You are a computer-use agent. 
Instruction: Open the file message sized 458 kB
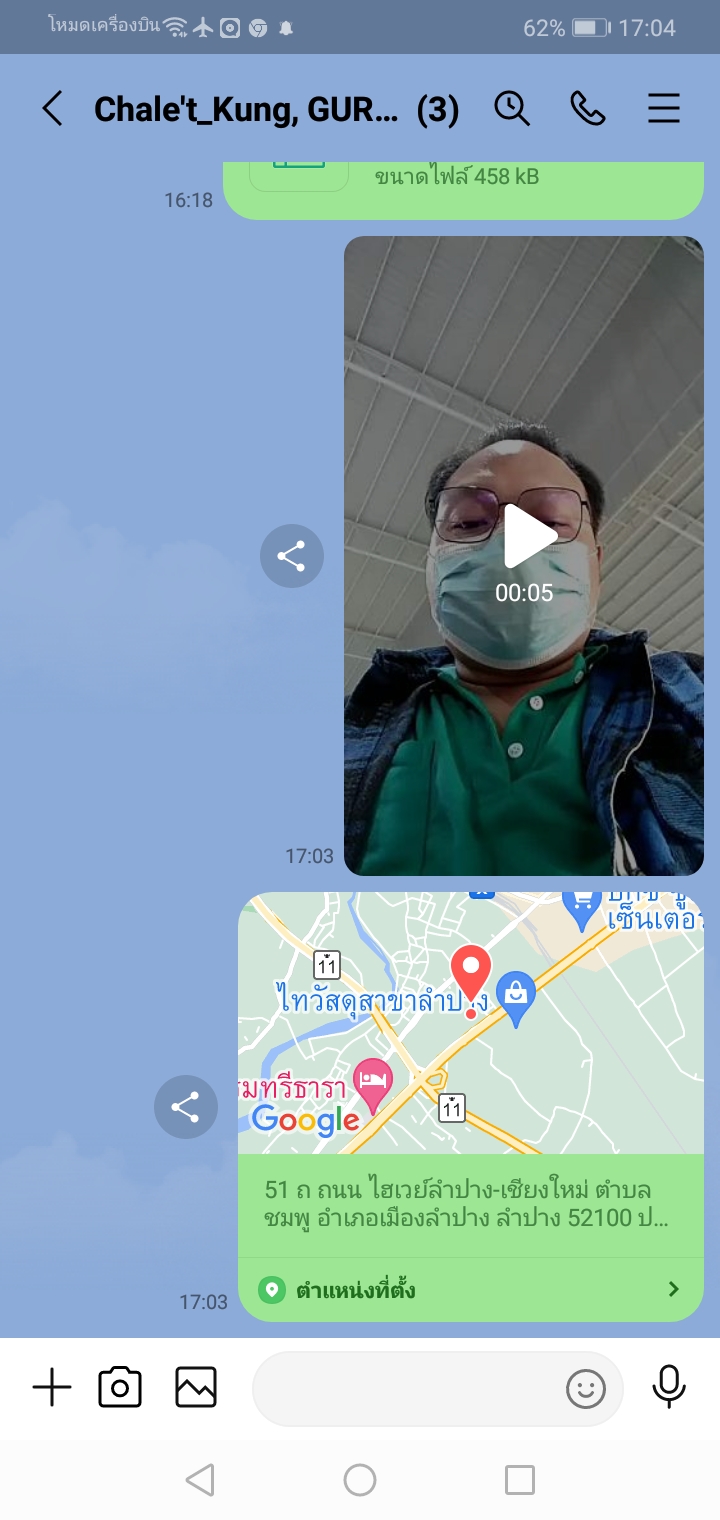pos(460,185)
